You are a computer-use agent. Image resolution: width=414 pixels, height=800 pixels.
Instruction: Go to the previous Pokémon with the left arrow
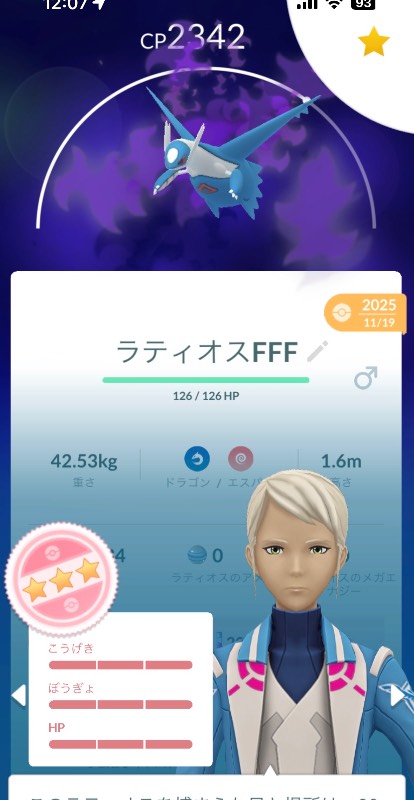point(18,695)
